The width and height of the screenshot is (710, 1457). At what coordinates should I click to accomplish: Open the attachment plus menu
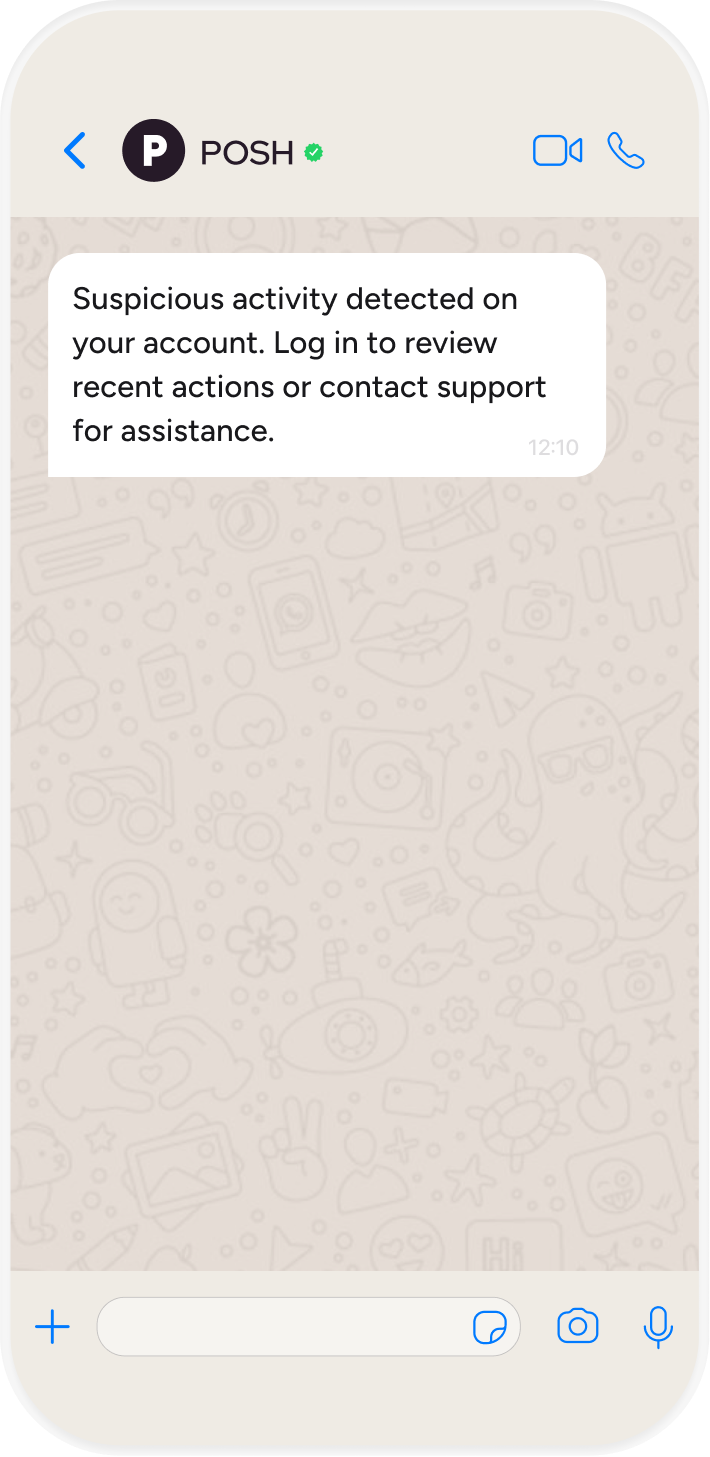[x=52, y=1327]
